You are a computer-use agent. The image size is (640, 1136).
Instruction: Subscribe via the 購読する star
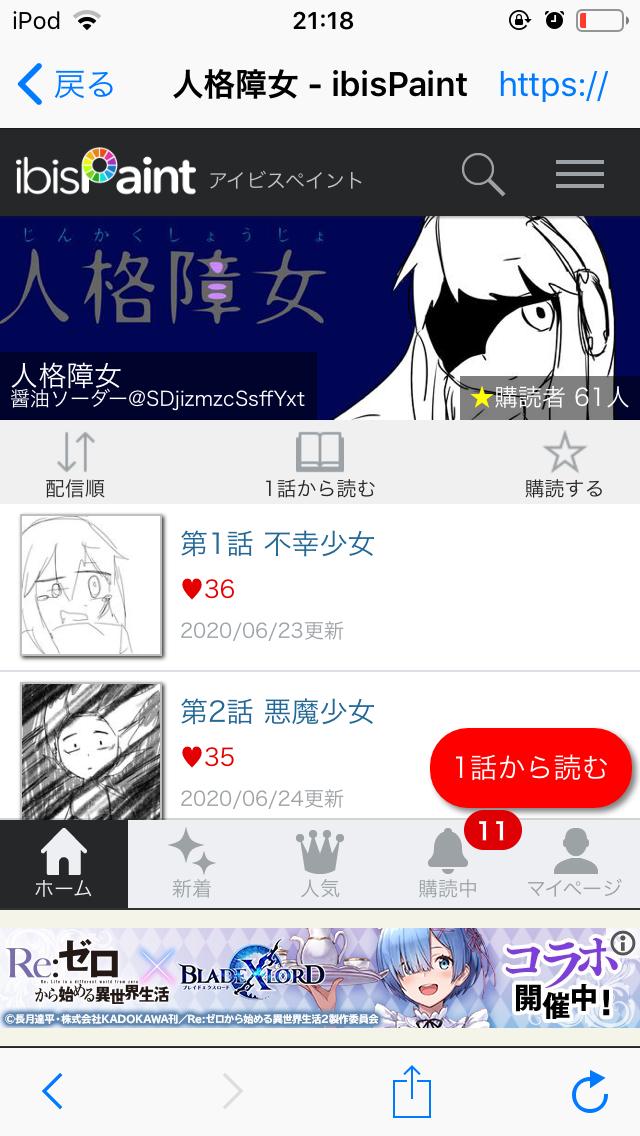click(x=564, y=464)
